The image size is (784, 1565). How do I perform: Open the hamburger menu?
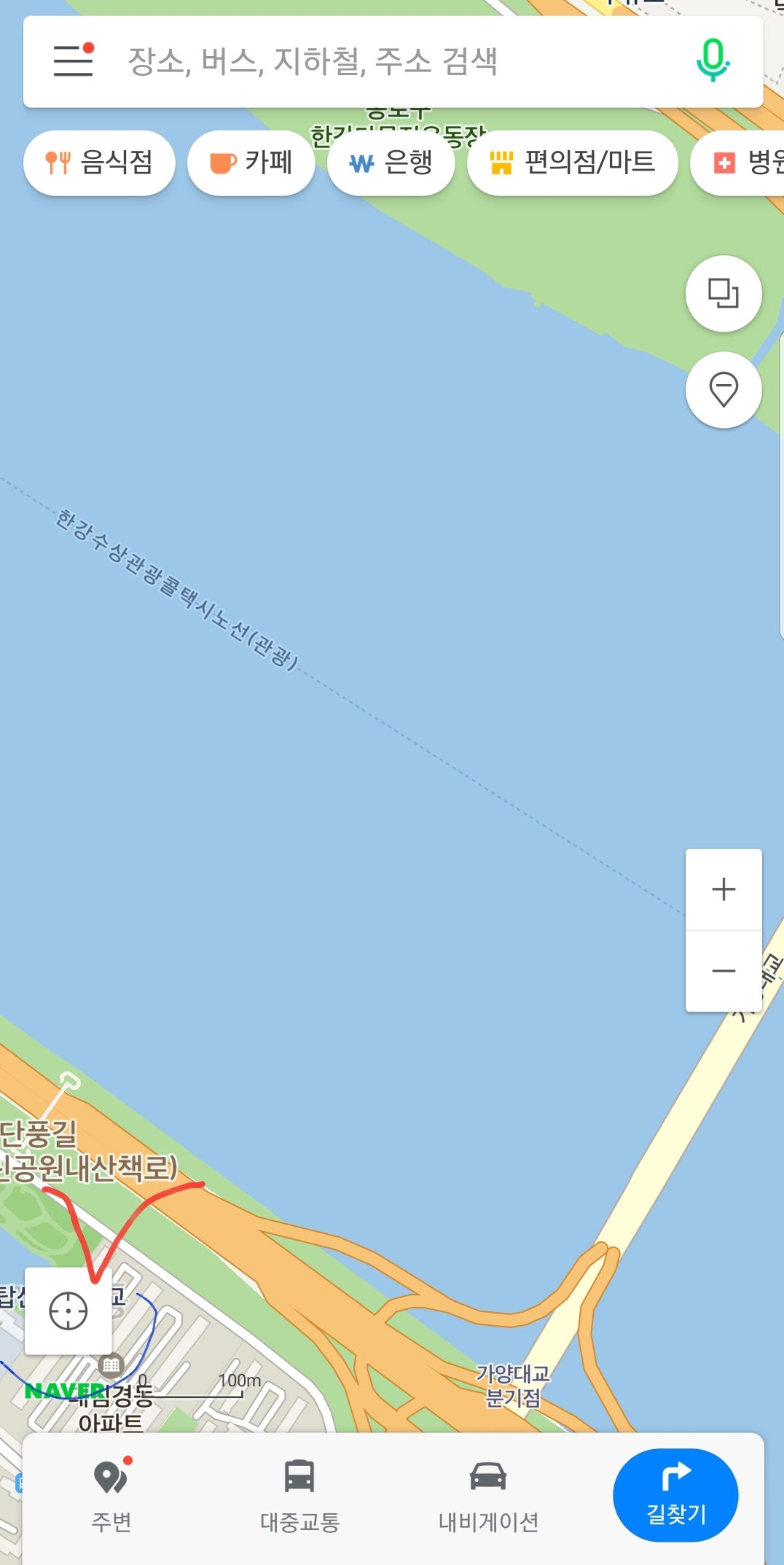coord(74,61)
